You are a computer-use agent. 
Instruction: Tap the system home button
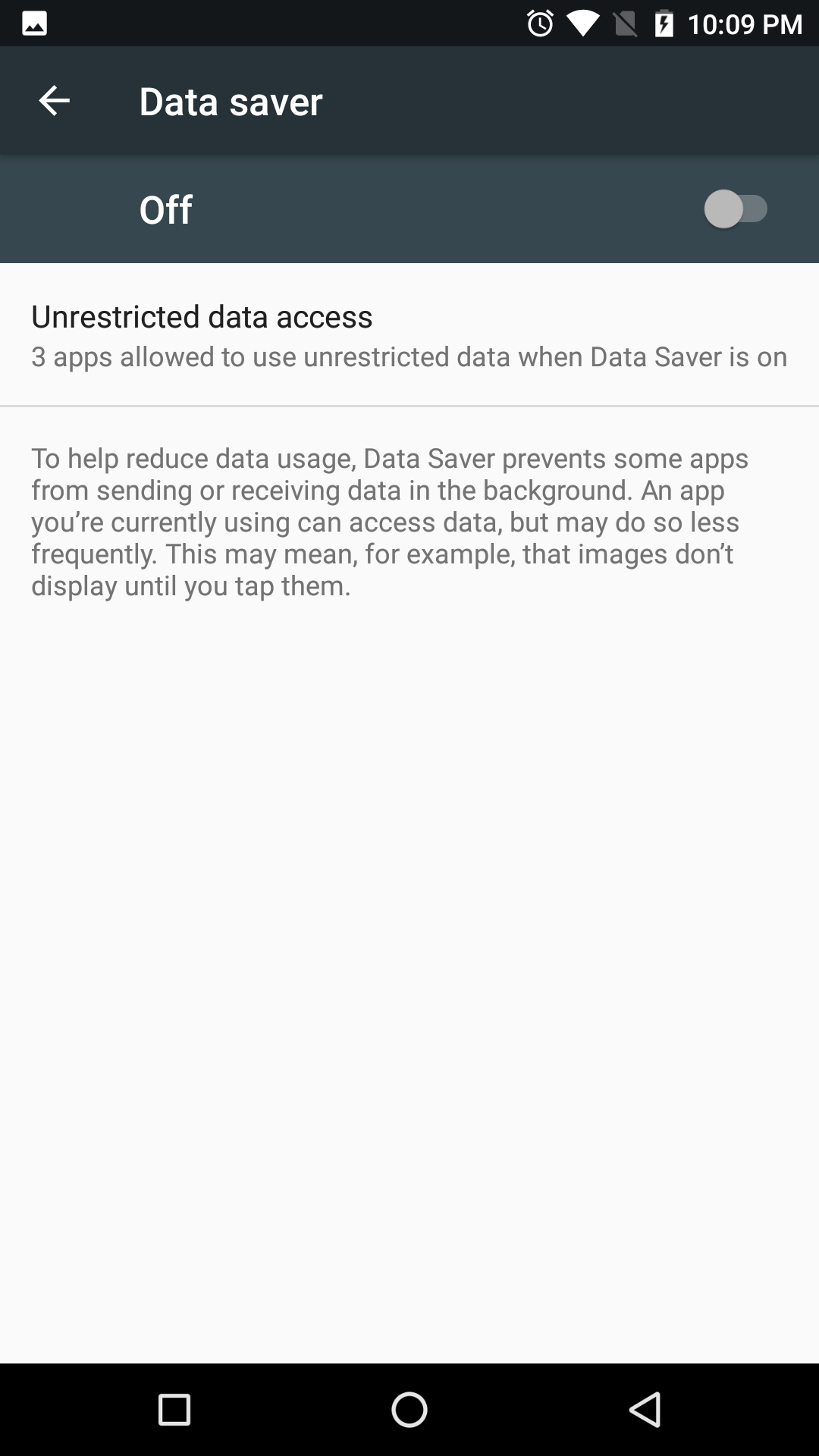click(x=409, y=1410)
